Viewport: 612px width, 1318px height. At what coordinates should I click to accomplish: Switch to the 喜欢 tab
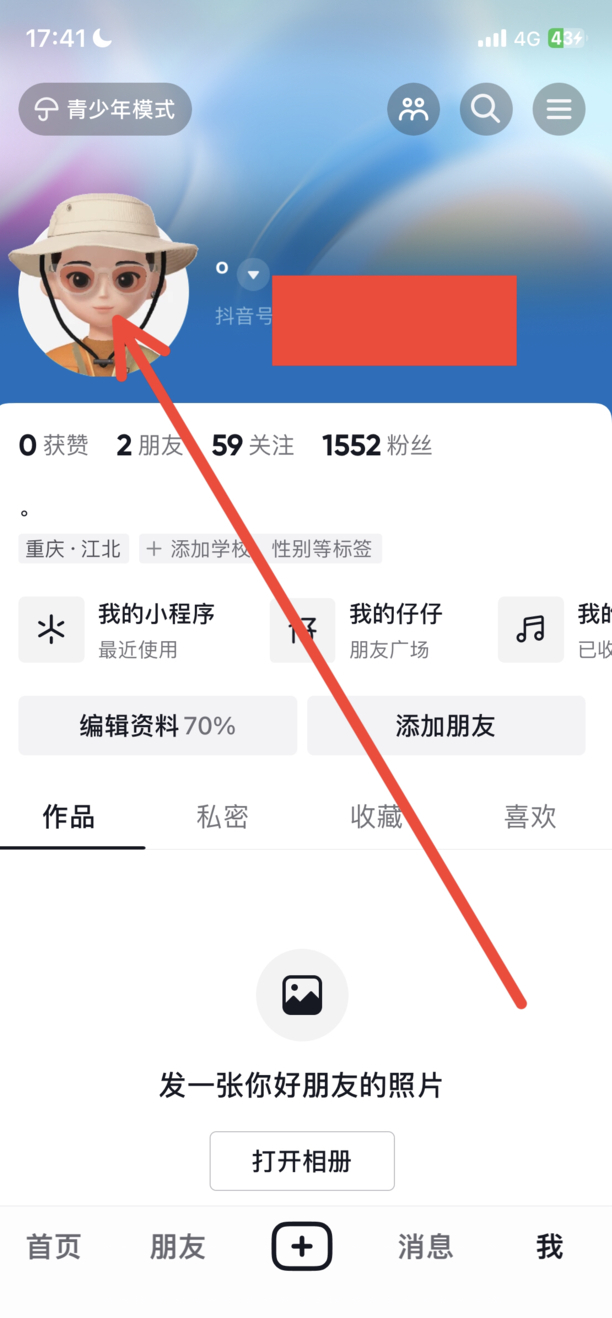(530, 817)
